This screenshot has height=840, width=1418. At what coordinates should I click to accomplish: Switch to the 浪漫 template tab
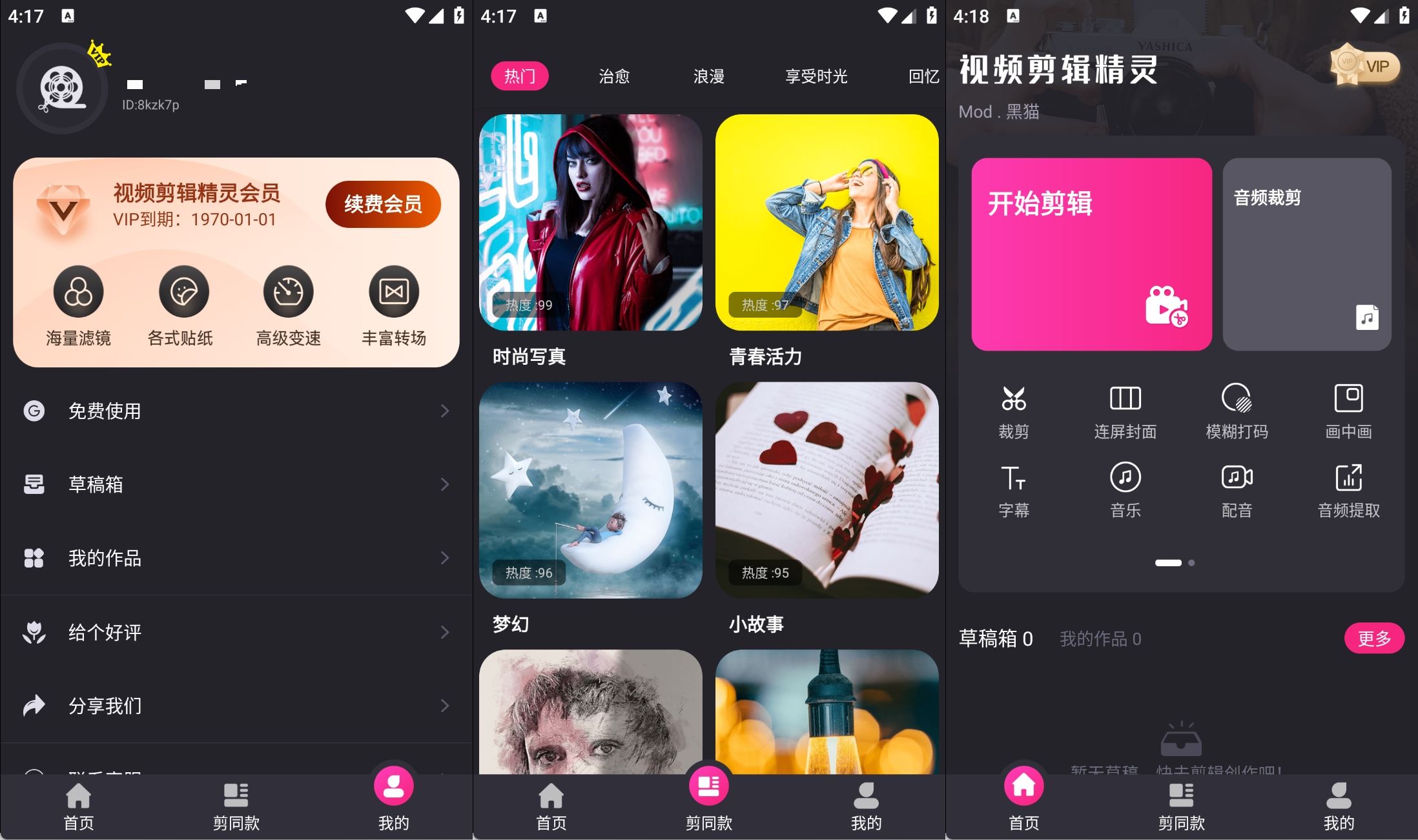(708, 76)
